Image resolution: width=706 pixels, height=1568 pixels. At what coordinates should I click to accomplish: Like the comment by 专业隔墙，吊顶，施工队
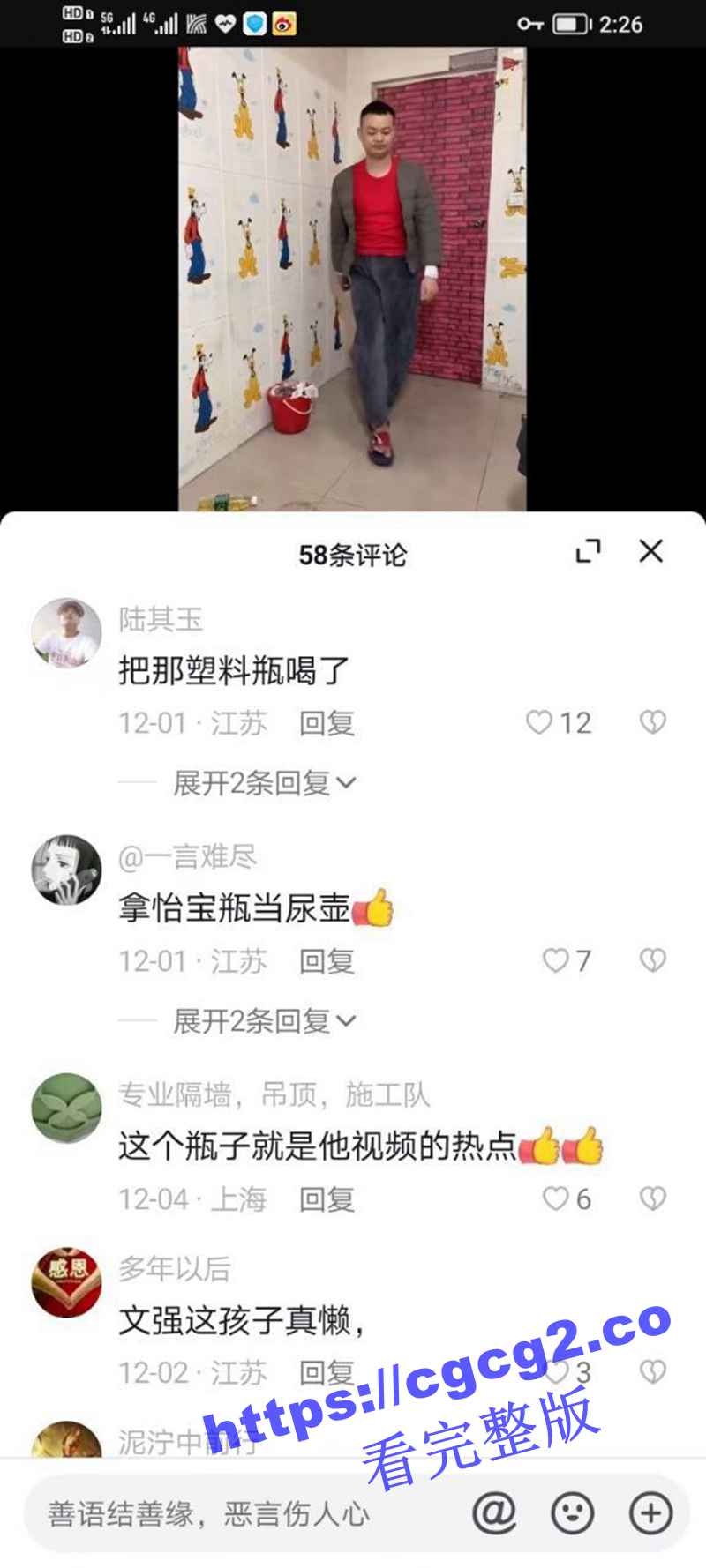click(555, 1198)
